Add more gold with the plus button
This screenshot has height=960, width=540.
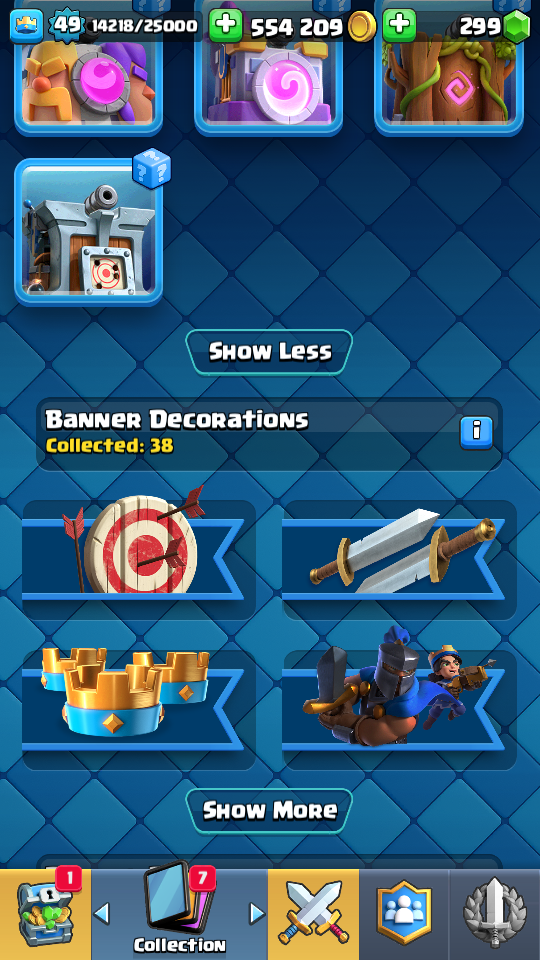point(226,26)
